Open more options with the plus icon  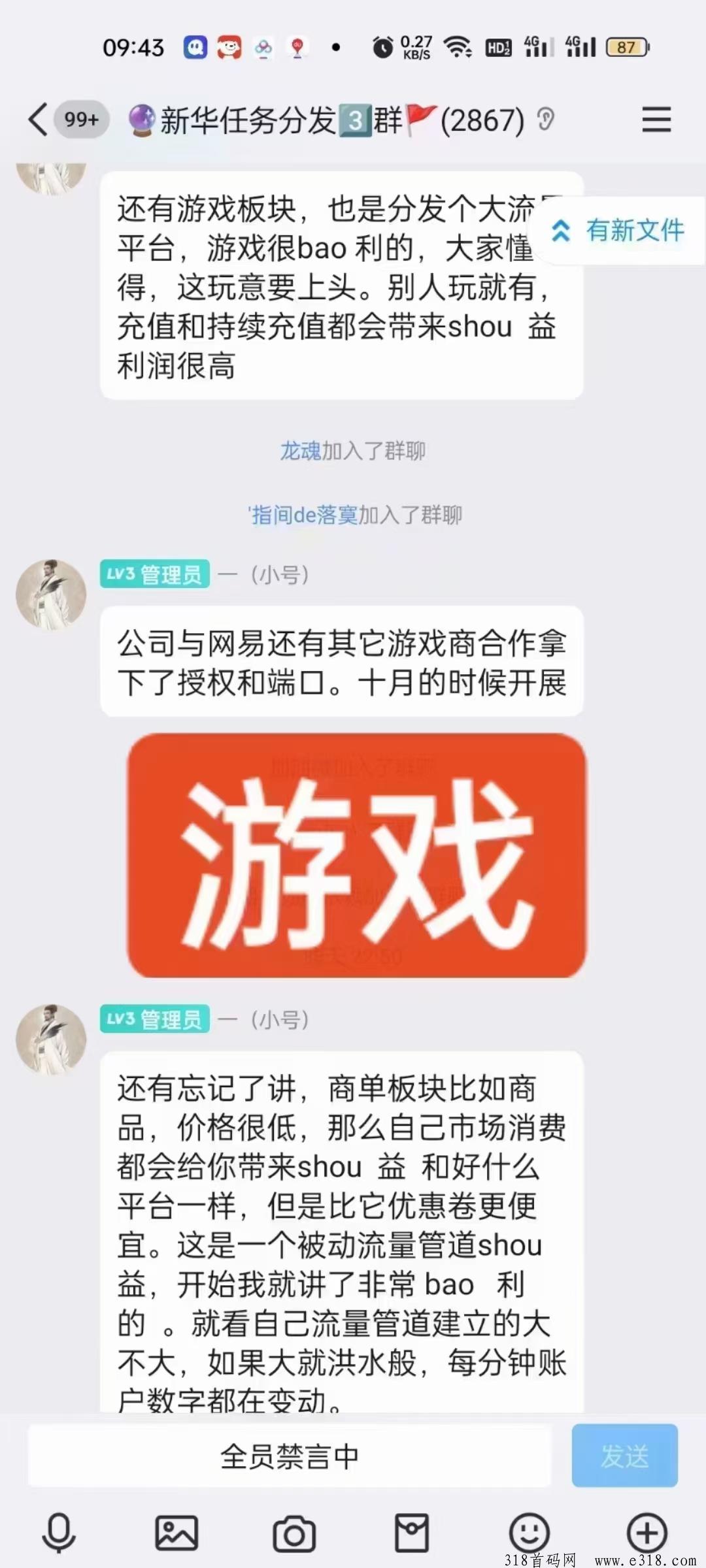click(647, 1533)
